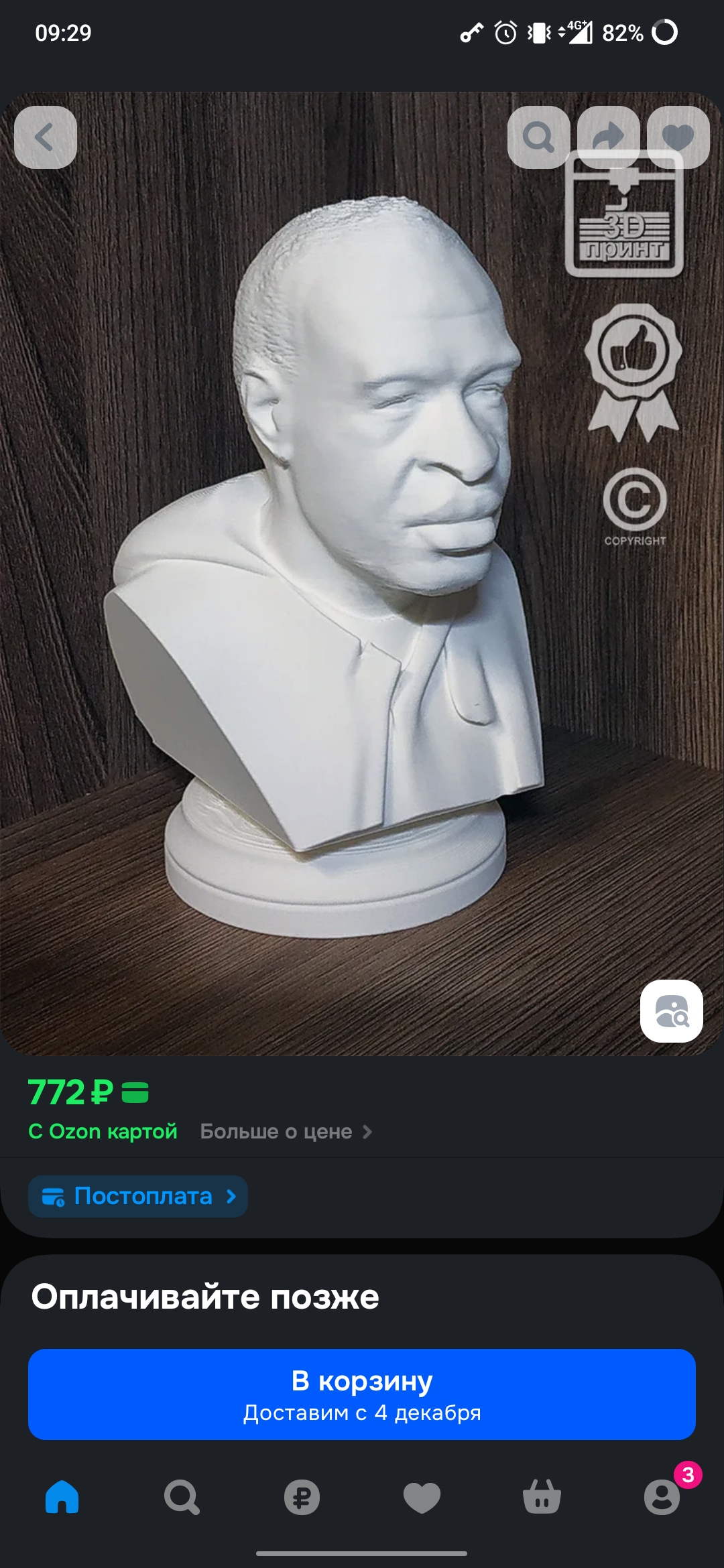Open the Постоплата option
Screen dimensions: 724x1568
[138, 1196]
